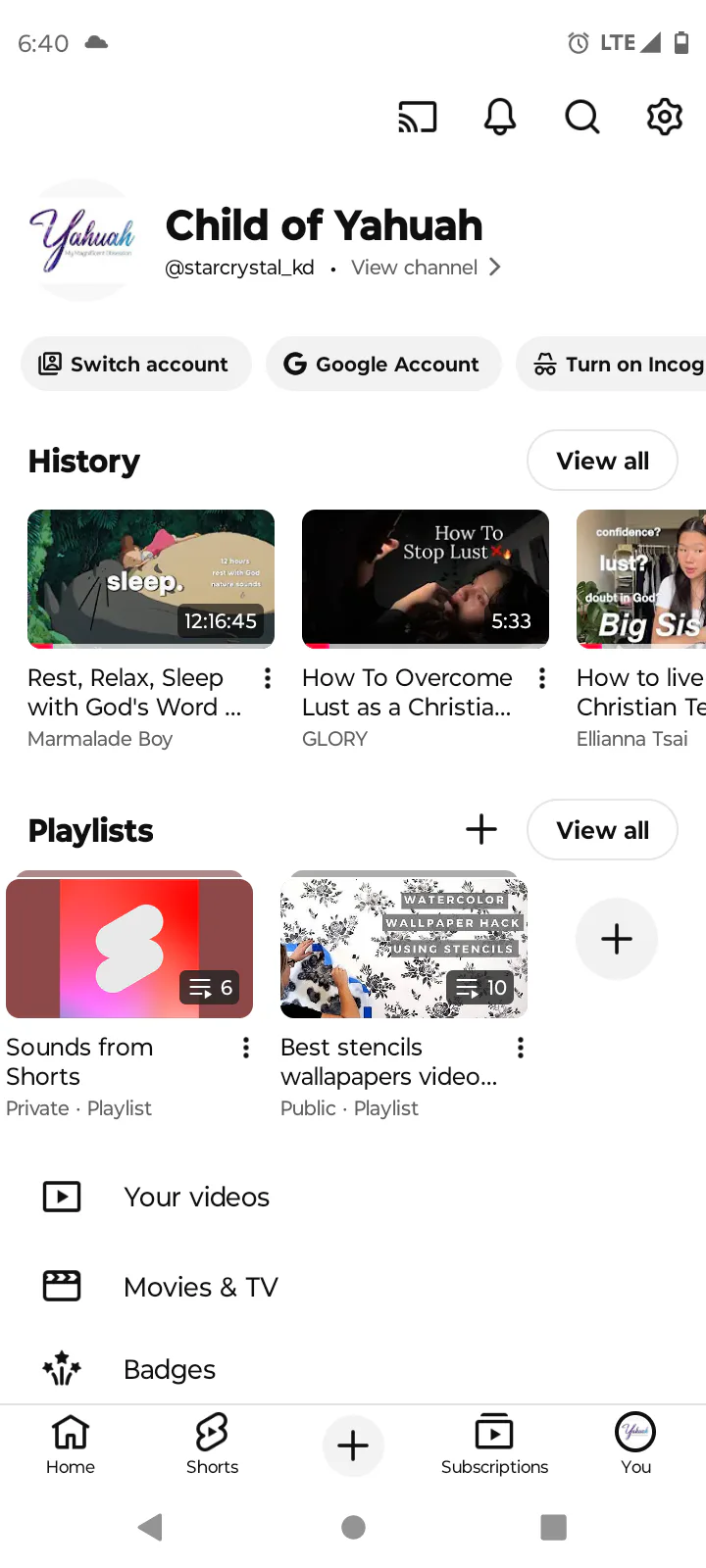Turn on Incognito mode

[612, 364]
